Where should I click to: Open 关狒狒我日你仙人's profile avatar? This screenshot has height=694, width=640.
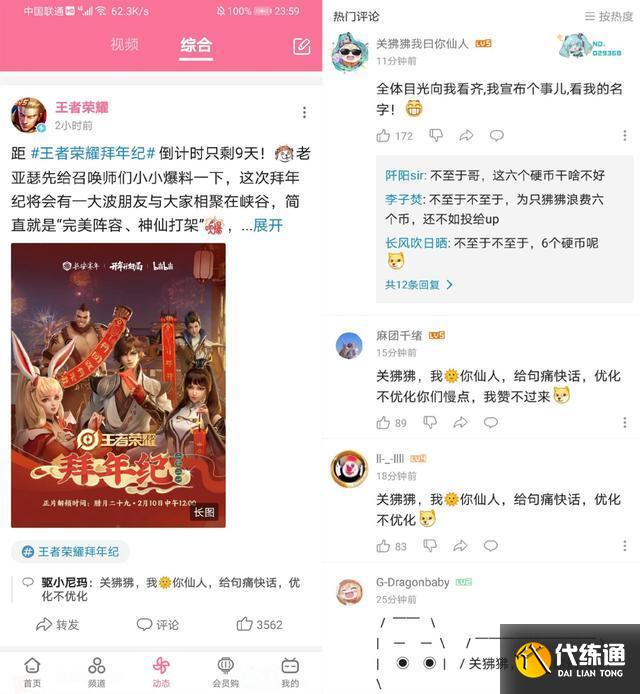coord(350,52)
